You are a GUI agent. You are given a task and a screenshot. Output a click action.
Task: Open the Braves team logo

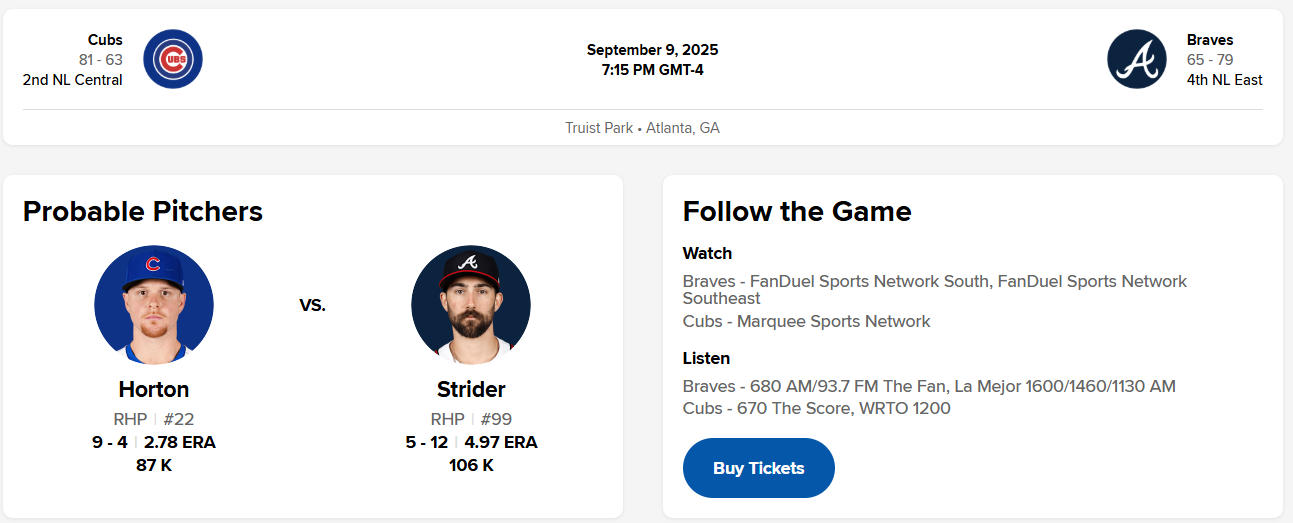tap(1137, 59)
